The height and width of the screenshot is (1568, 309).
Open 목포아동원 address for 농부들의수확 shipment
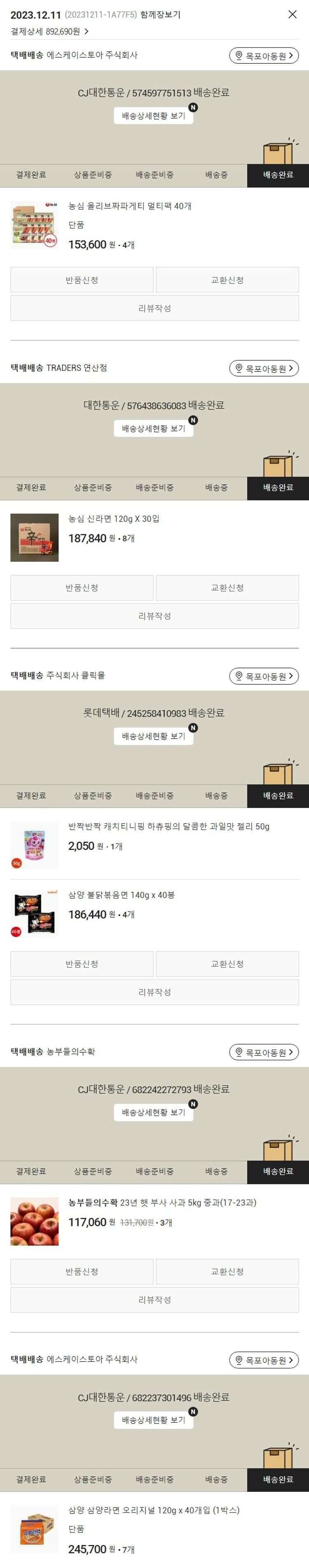263,1052
